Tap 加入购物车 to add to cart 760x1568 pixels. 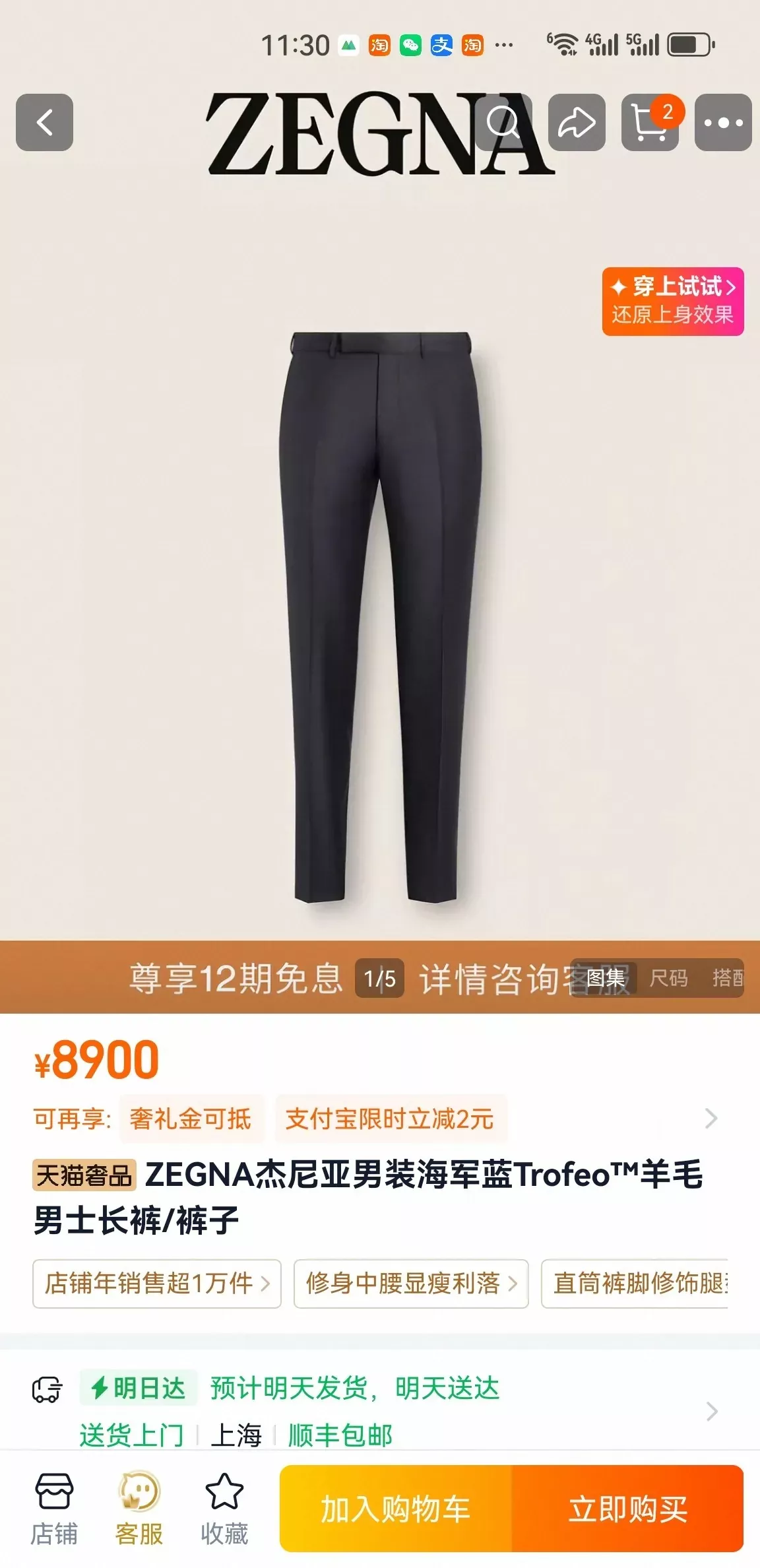click(396, 1508)
